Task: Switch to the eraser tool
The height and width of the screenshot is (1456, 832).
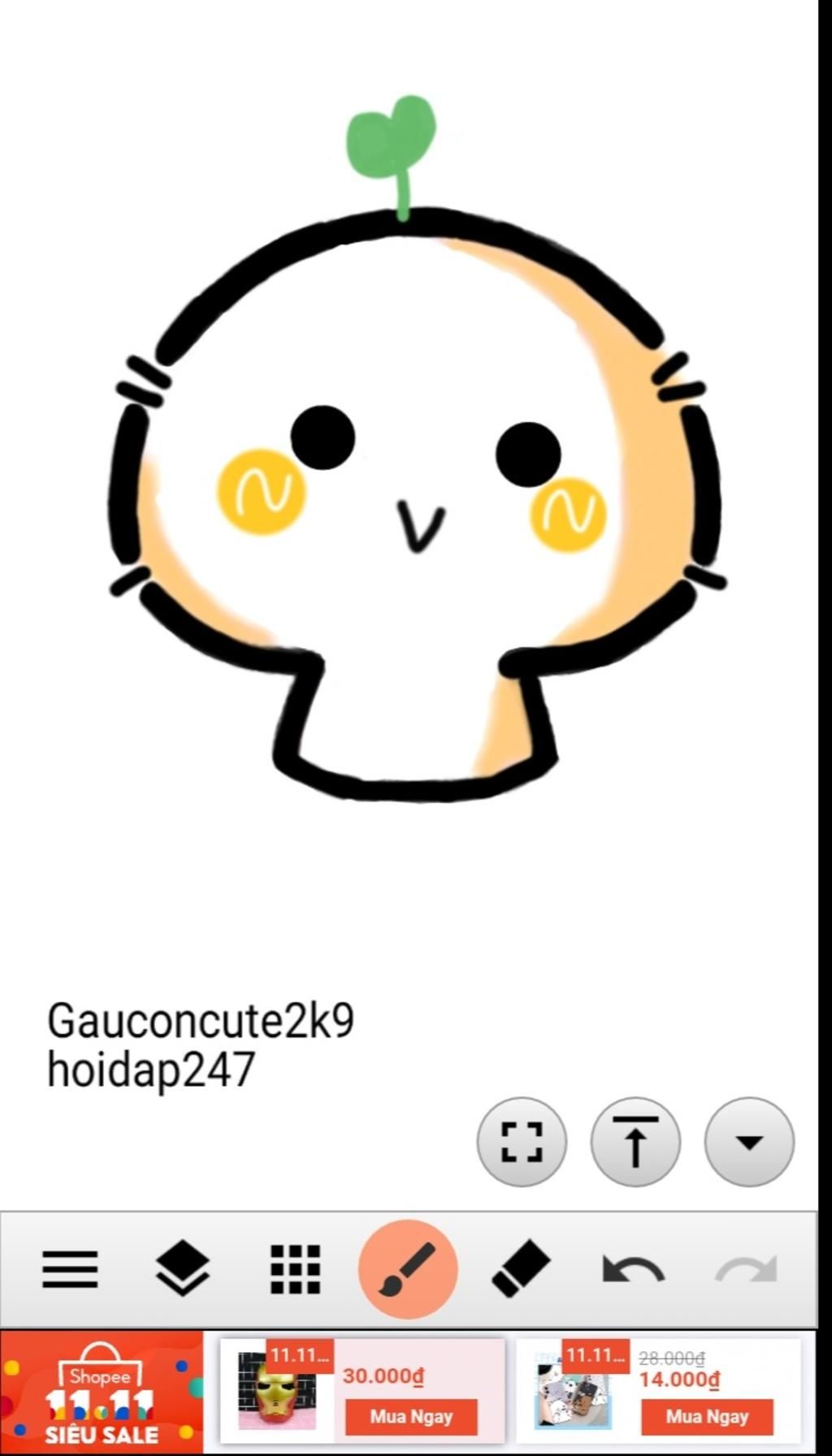Action: pyautogui.click(x=521, y=1269)
